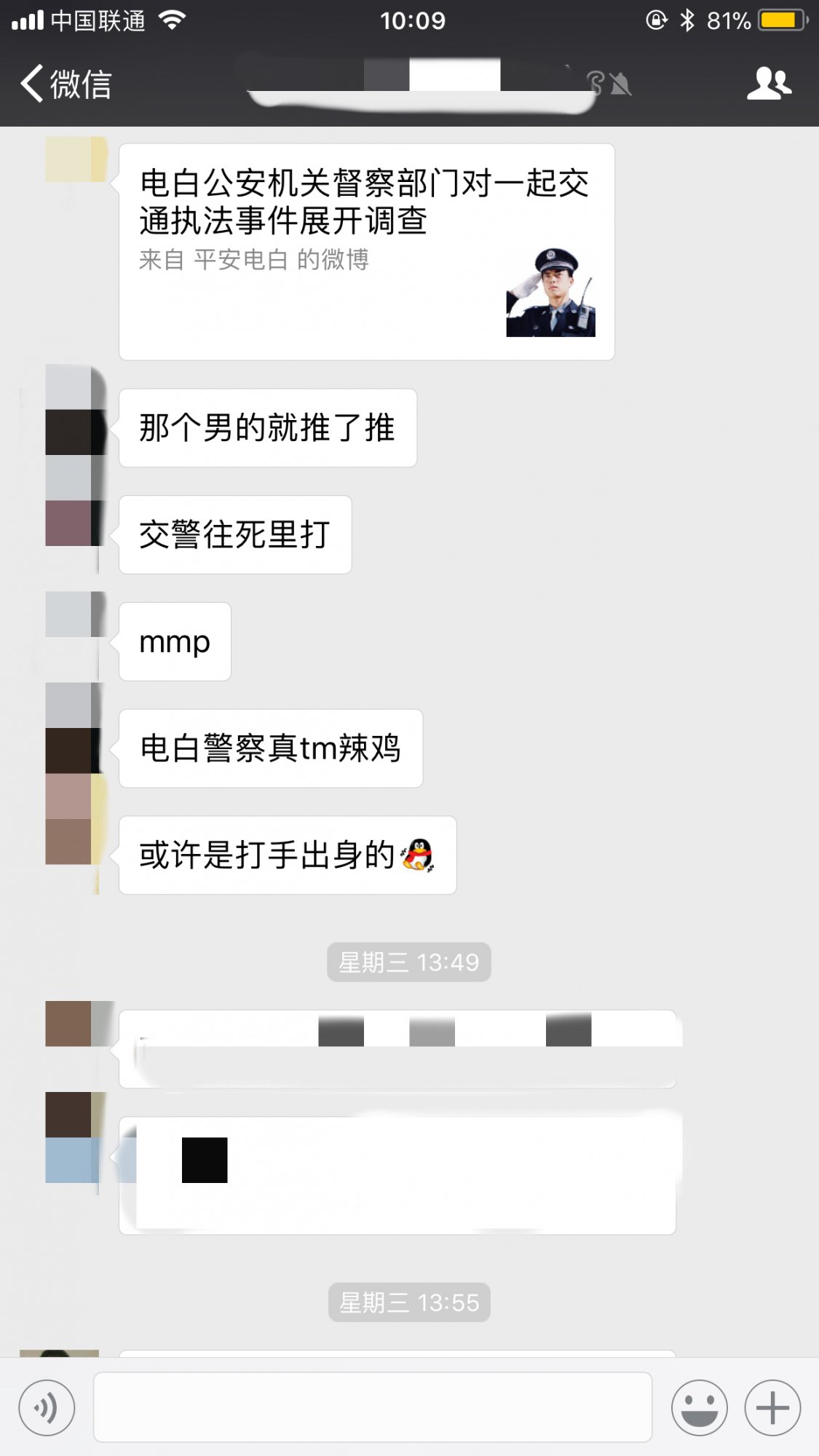Open the emoji sticker panel
819x1456 pixels.
699,1408
